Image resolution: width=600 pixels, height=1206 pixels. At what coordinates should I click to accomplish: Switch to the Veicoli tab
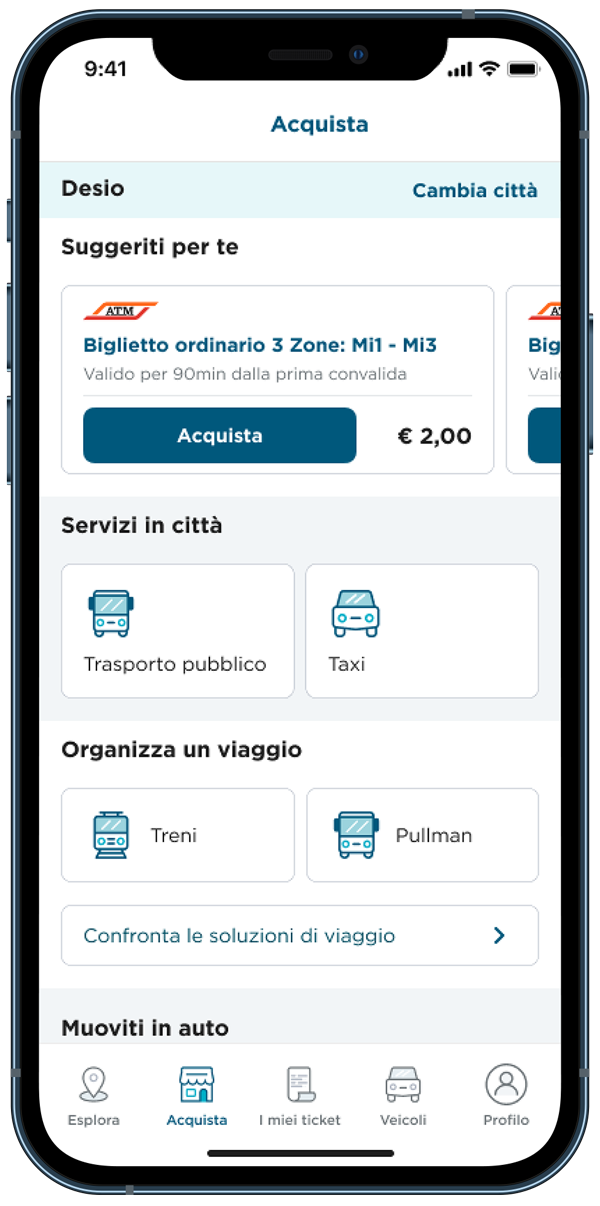pyautogui.click(x=403, y=1096)
